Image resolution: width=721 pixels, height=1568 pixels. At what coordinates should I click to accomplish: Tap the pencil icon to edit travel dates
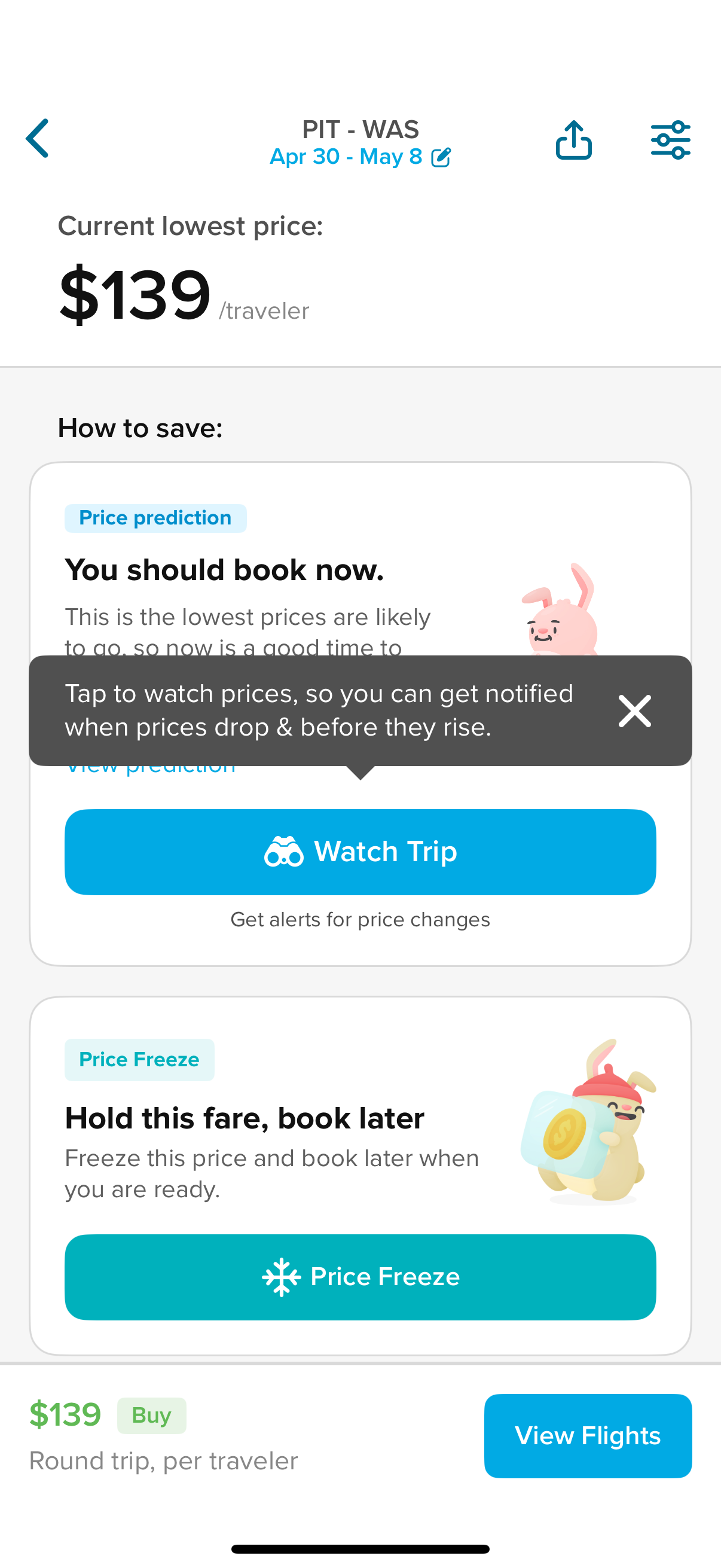pos(441,157)
